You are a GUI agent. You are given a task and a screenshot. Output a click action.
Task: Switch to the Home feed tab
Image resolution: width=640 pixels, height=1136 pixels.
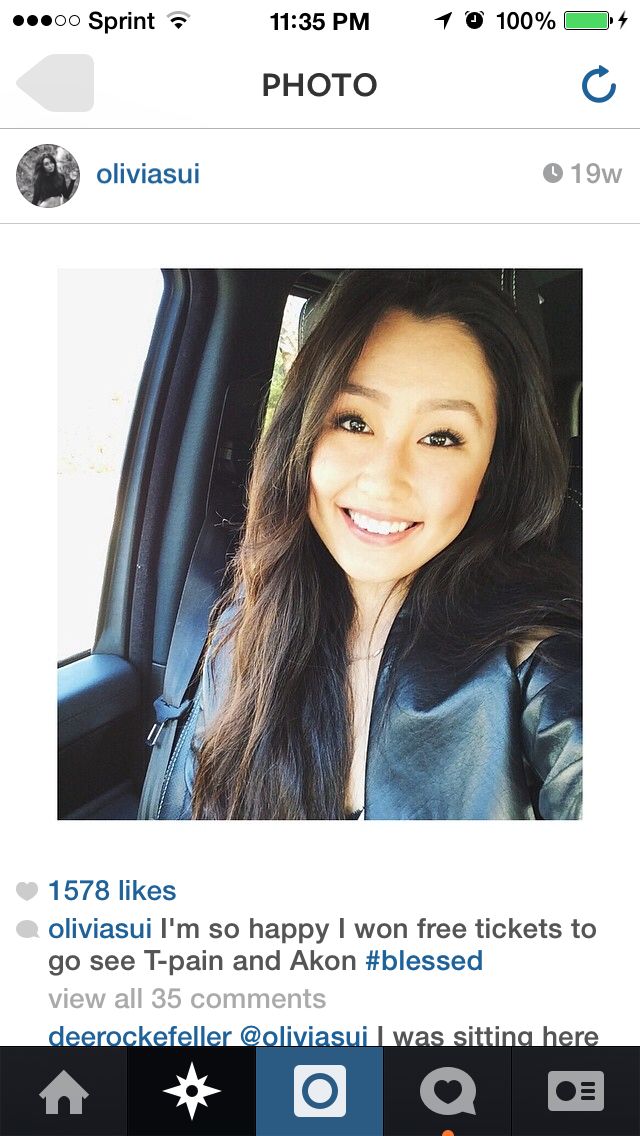point(64,1091)
